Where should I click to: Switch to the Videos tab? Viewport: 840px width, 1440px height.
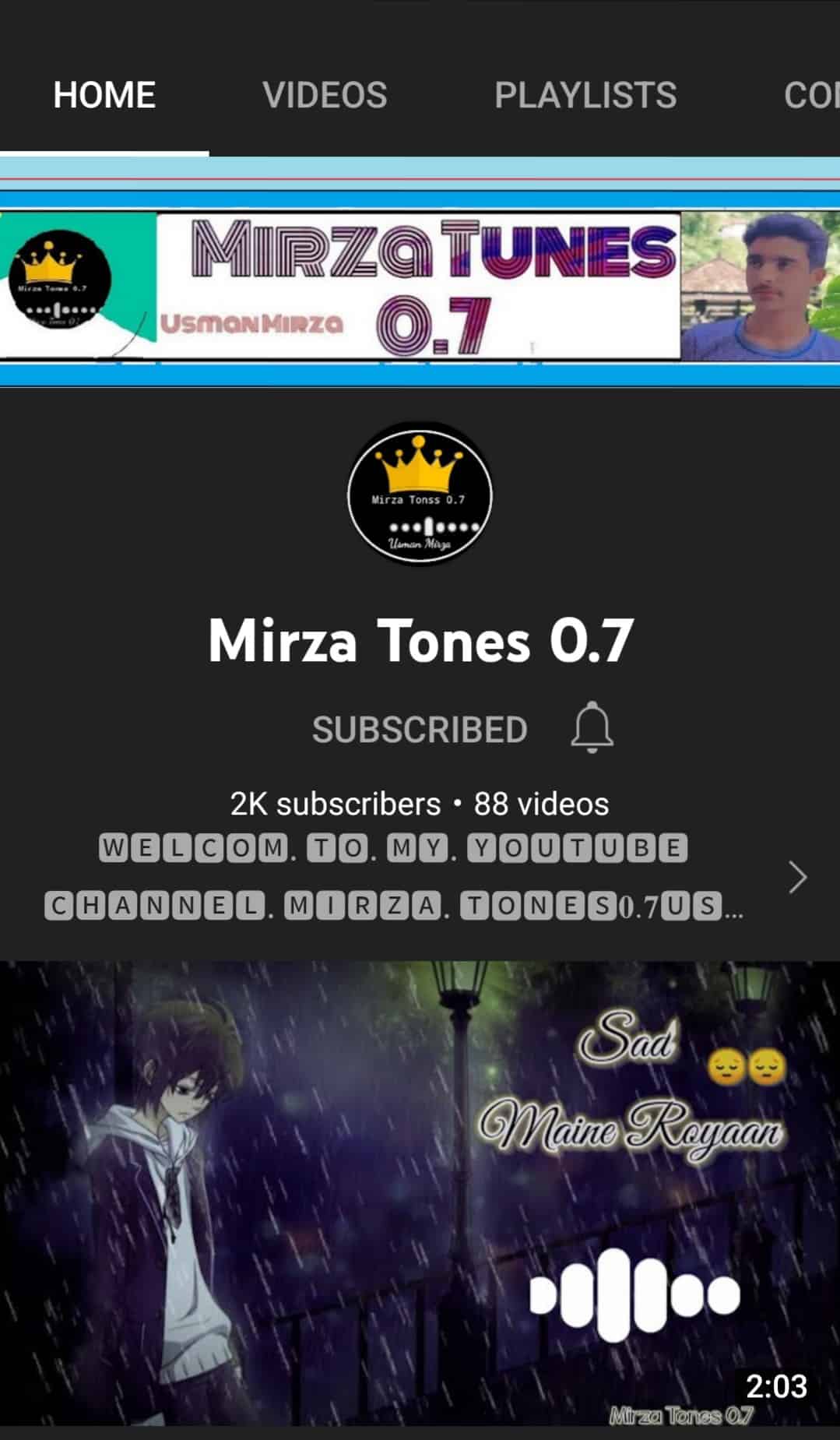pyautogui.click(x=325, y=96)
